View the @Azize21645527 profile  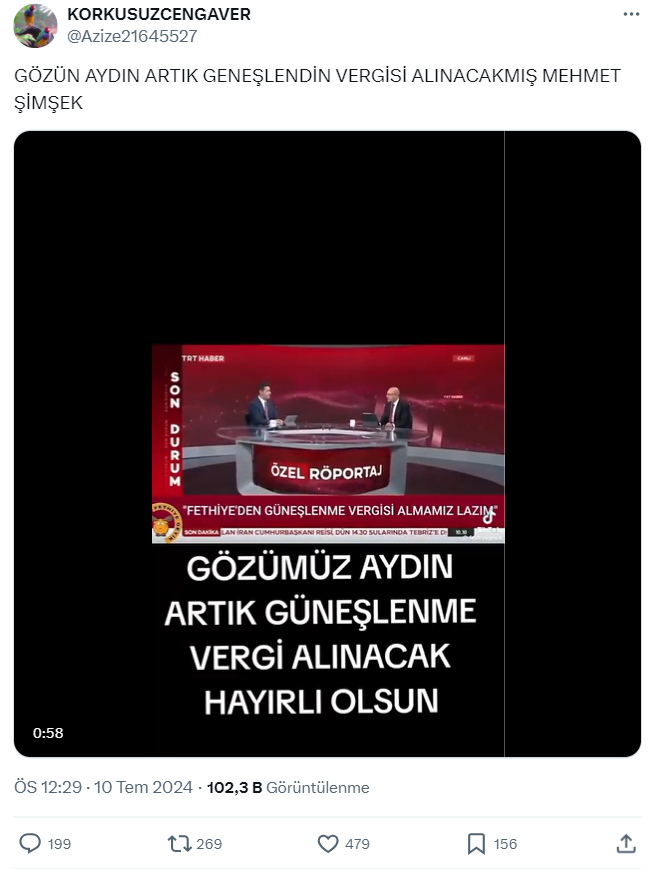(x=132, y=36)
